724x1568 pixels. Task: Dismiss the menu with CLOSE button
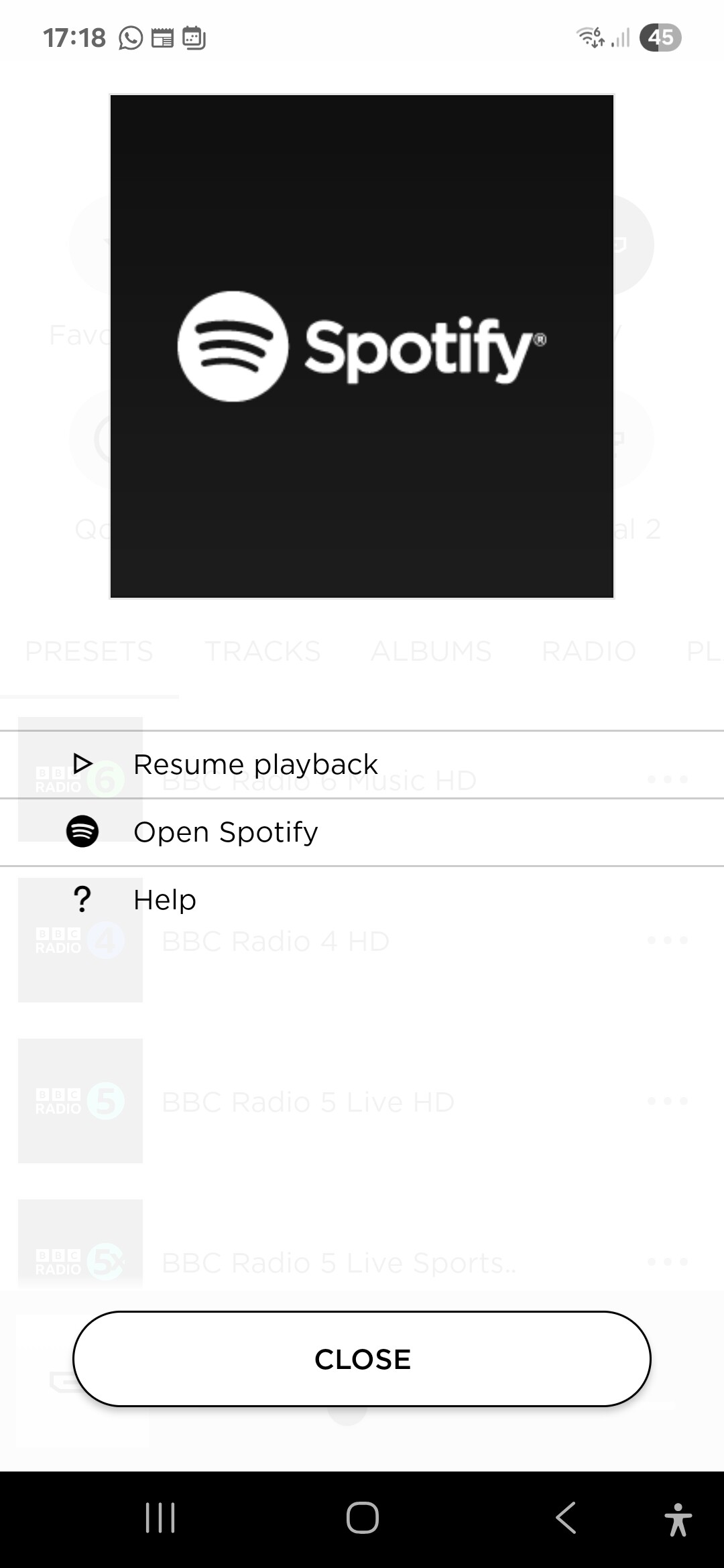click(x=362, y=1359)
